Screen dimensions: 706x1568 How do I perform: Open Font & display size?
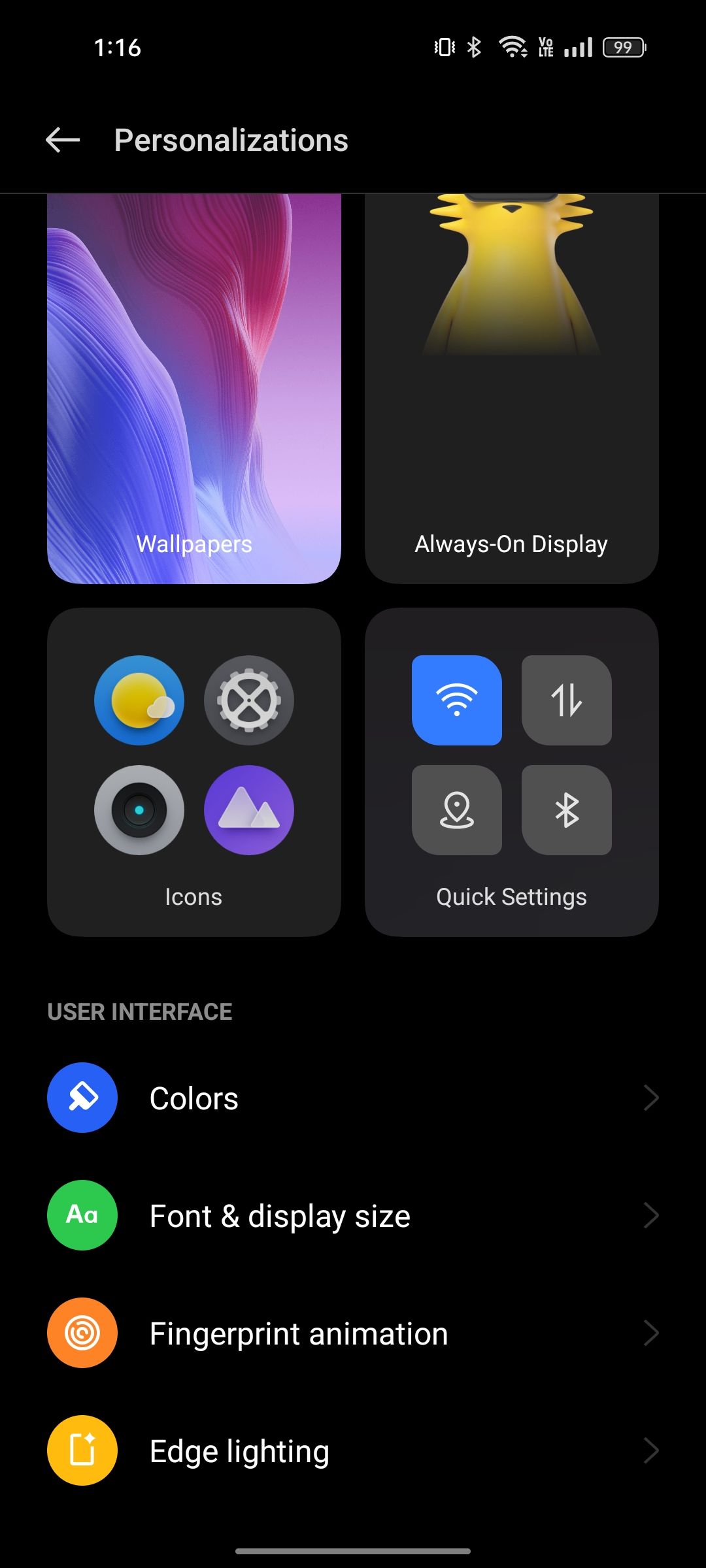tap(353, 1215)
